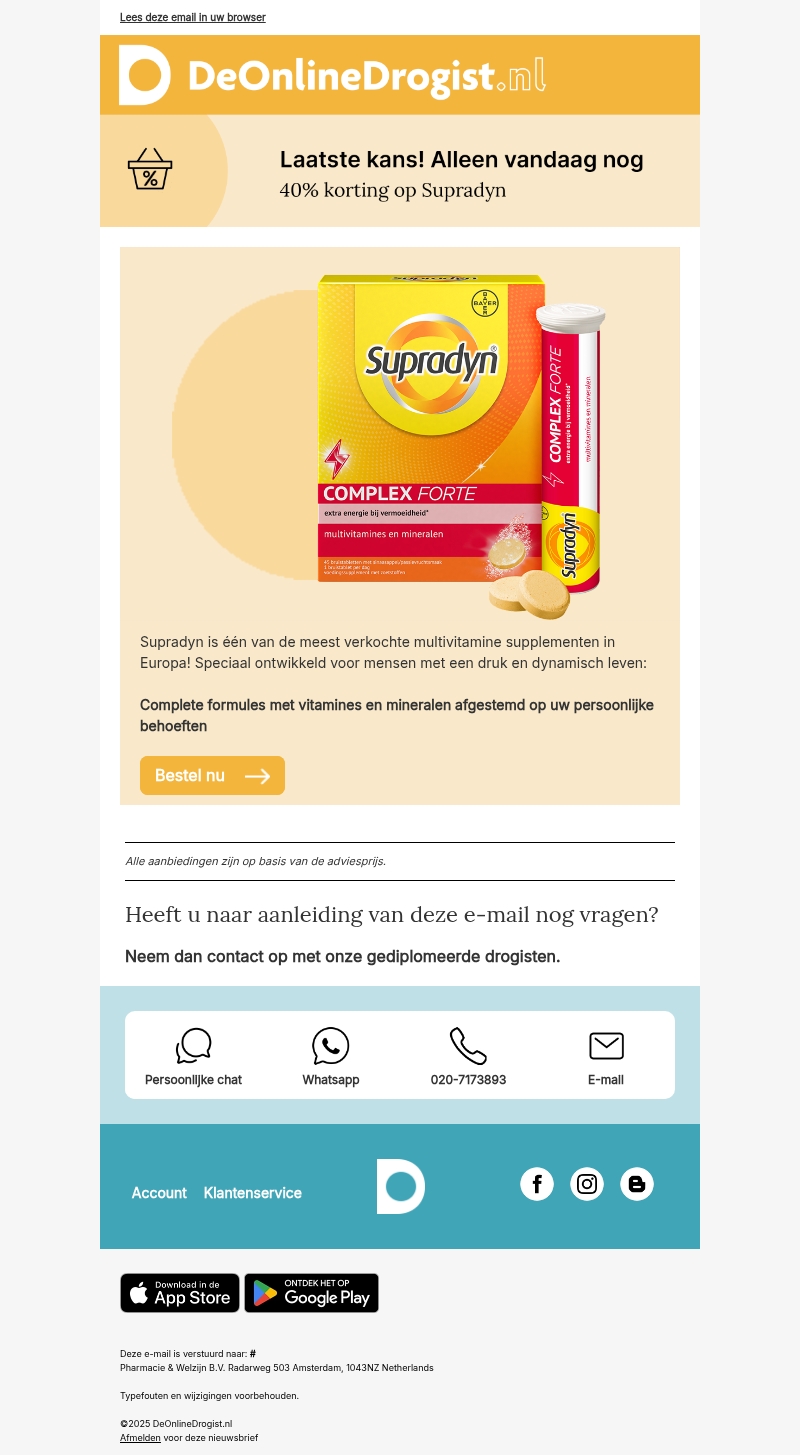Go to the Account link
The width and height of the screenshot is (800, 1456).
(x=159, y=1193)
